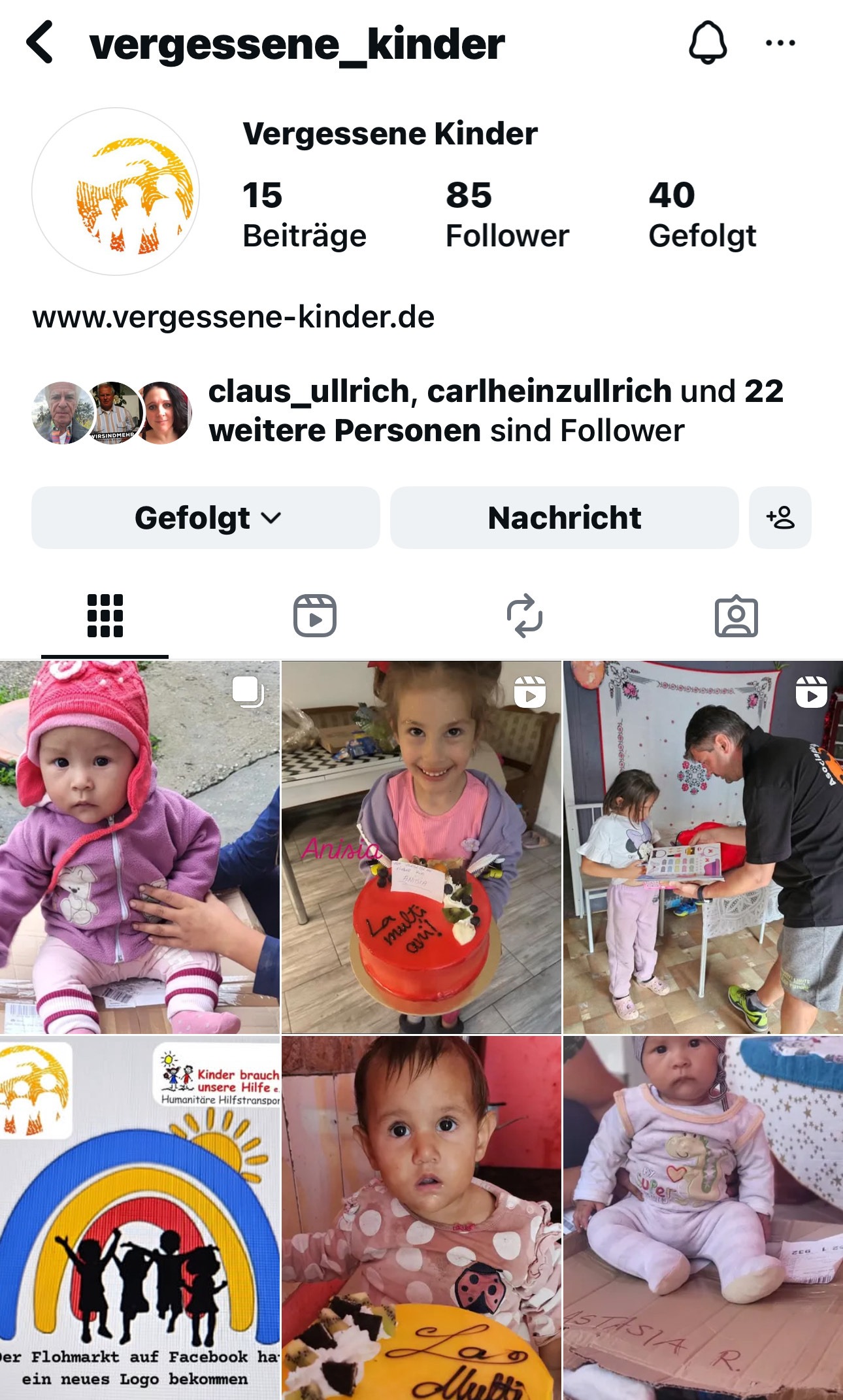The width and height of the screenshot is (843, 1400).
Task: Open the www.vergessene-kinder.de link
Action: 233,317
